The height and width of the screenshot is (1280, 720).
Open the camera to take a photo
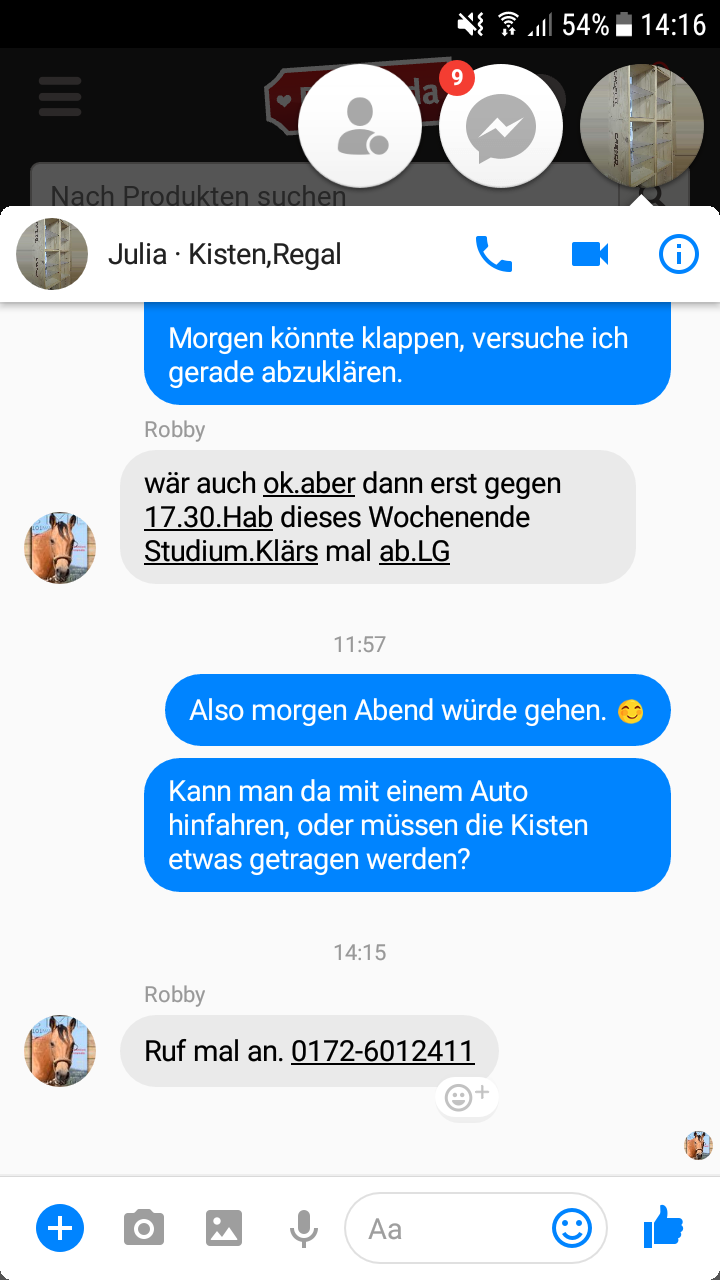pos(144,1227)
